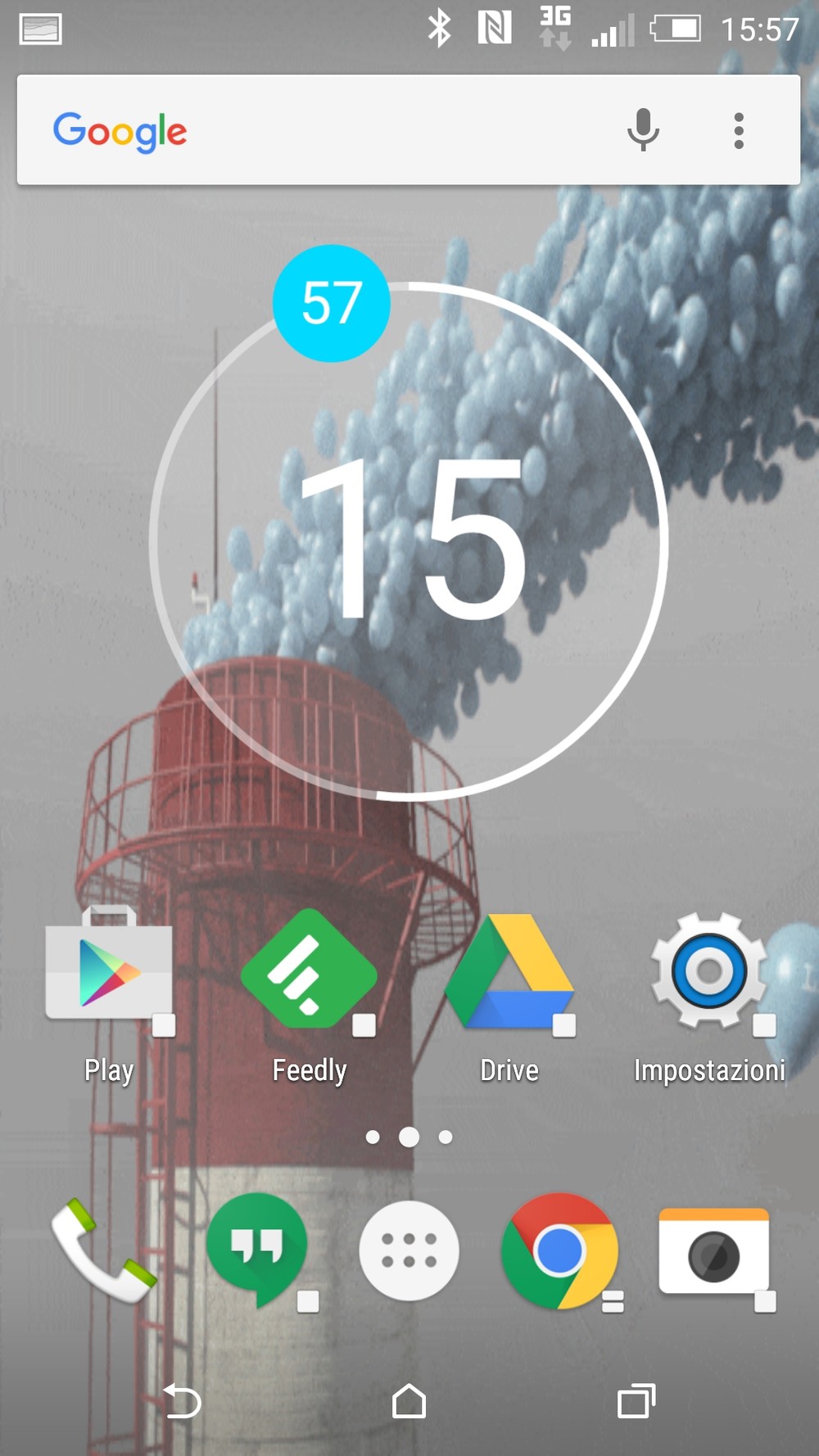Screen dimensions: 819x1456
Task: Open the recent apps view
Action: (x=636, y=1400)
